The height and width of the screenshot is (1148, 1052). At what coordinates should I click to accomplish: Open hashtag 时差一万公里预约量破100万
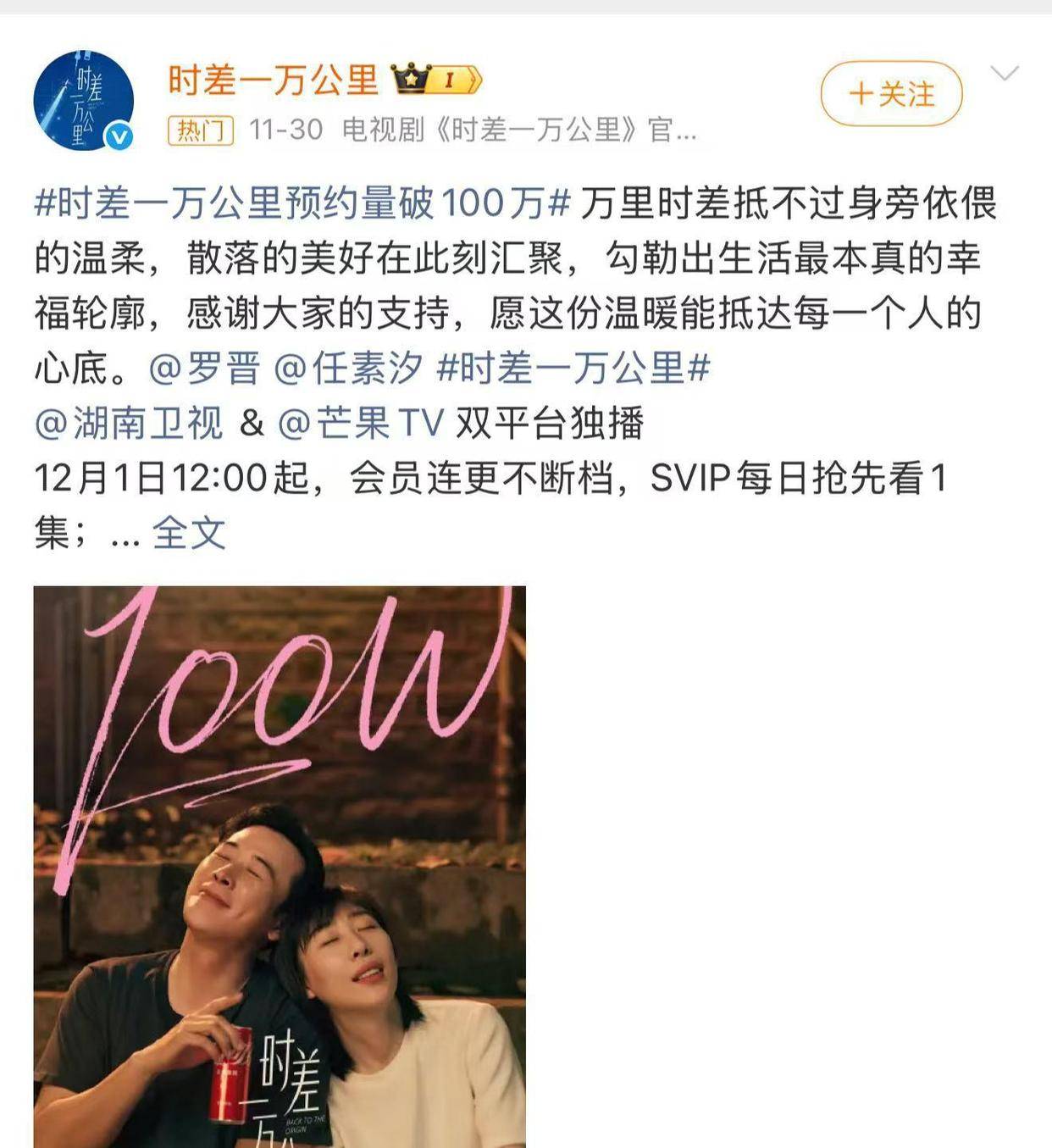coord(302,204)
